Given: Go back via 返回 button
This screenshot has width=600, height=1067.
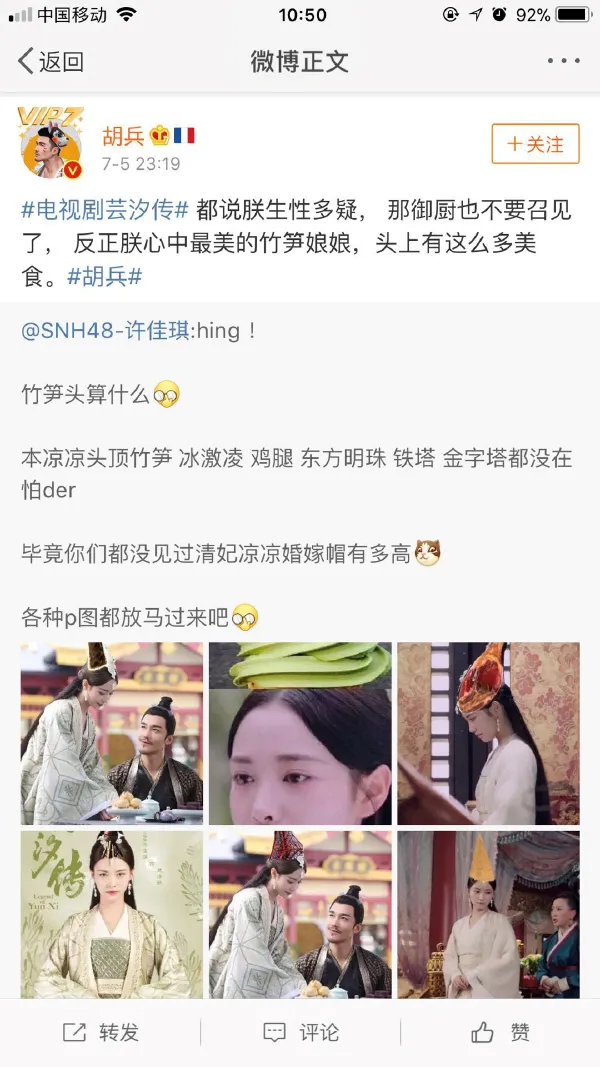Looking at the screenshot, I should (x=50, y=62).
